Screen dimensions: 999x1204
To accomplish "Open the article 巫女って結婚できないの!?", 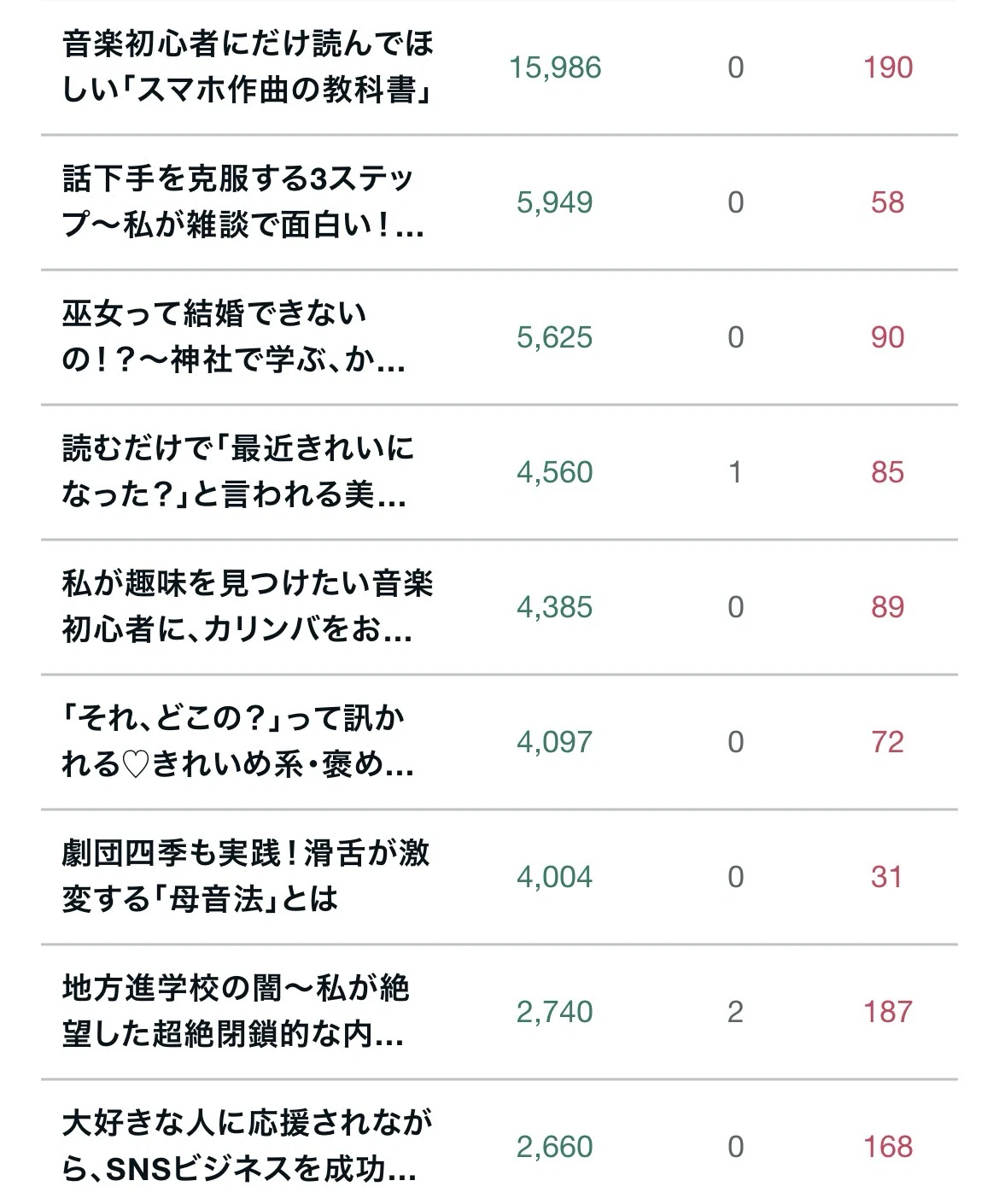I will 233,338.
